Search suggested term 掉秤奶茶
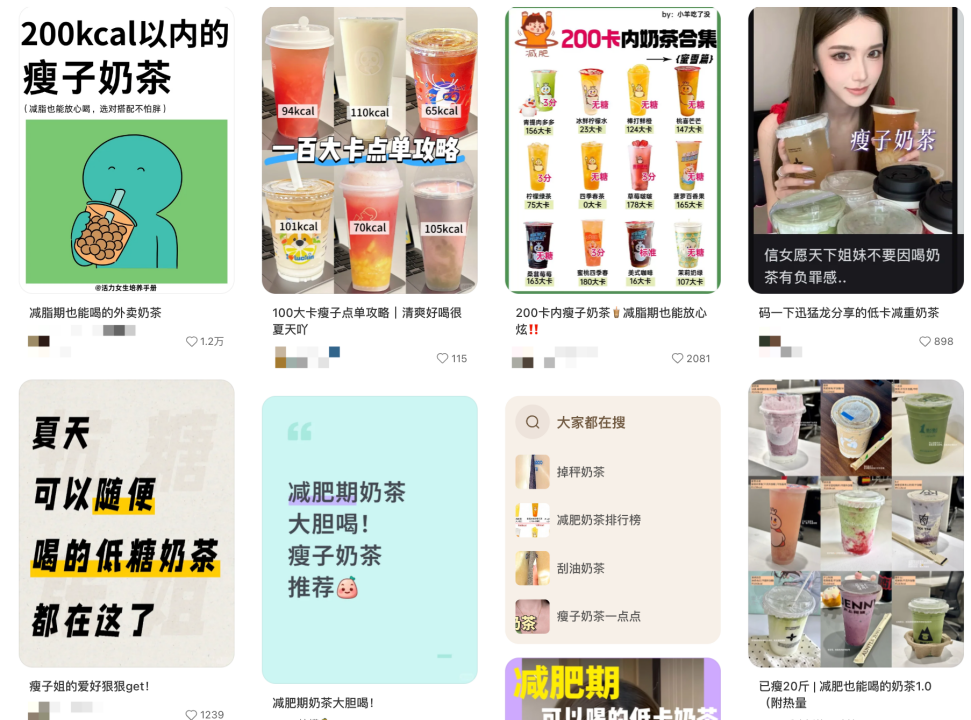The height and width of the screenshot is (720, 971). tap(580, 472)
